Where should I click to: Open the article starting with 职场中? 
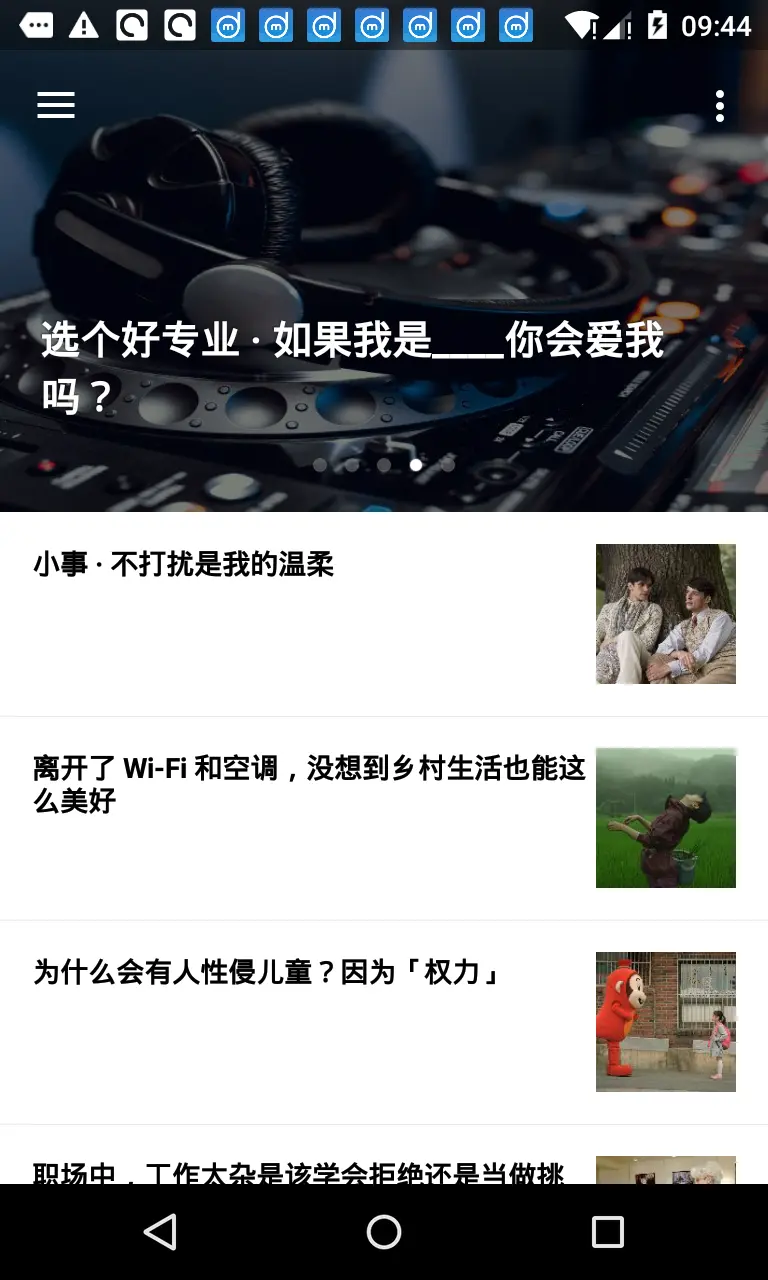[x=300, y=1168]
